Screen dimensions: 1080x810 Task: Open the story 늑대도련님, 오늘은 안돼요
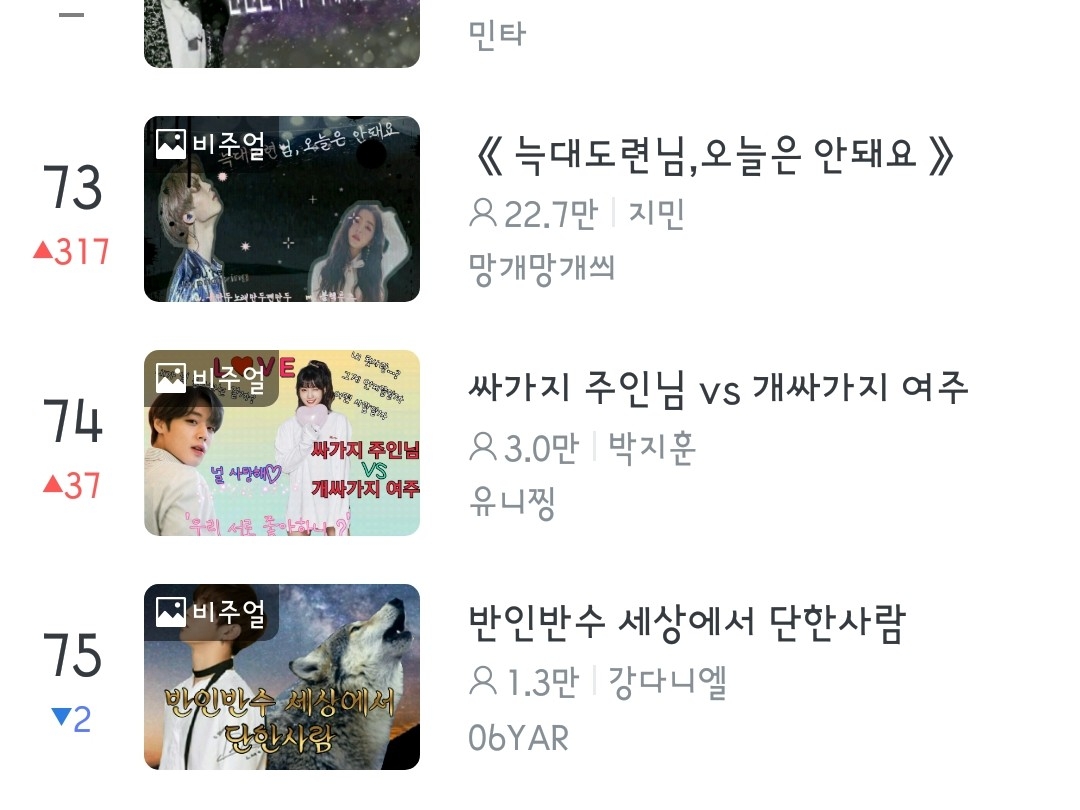click(x=716, y=157)
